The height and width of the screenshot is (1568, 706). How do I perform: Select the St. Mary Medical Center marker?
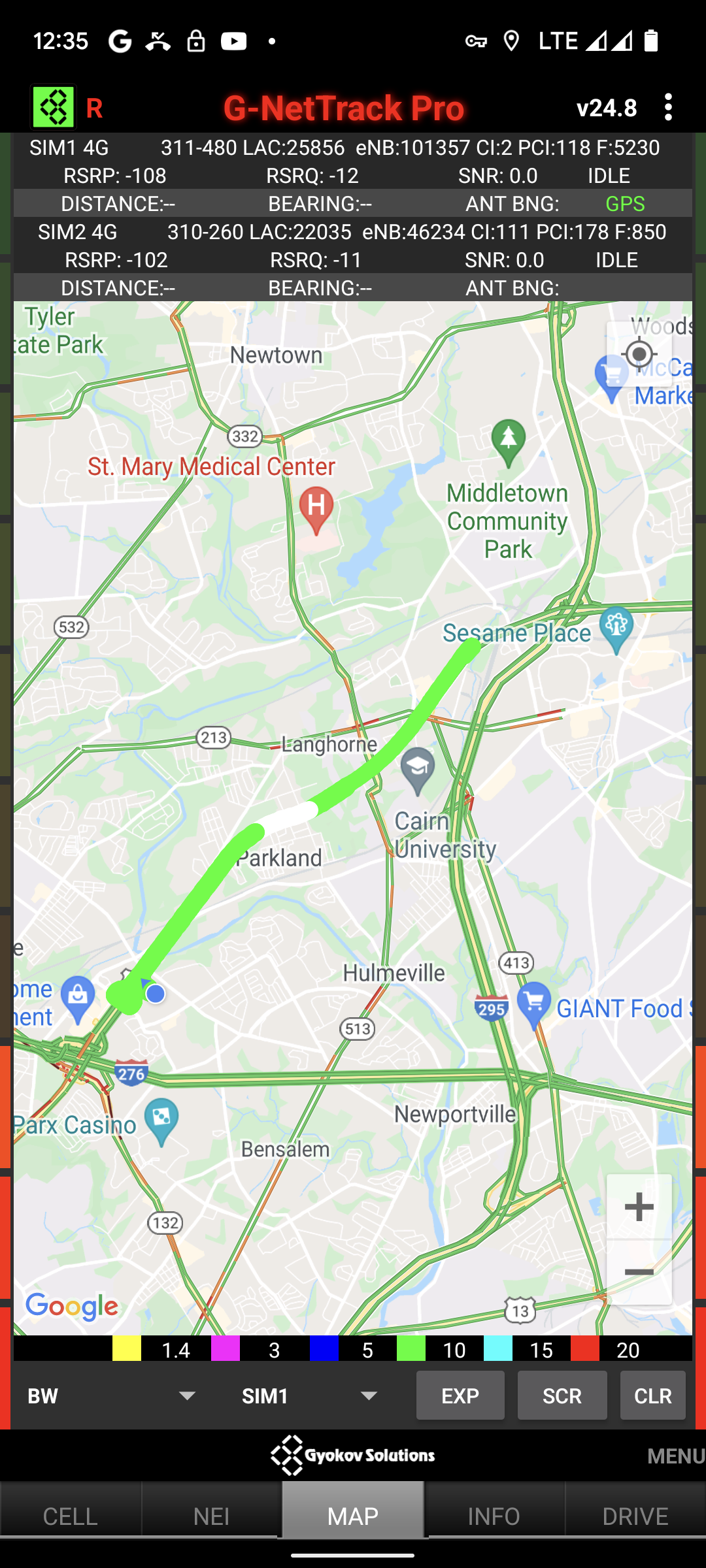(316, 509)
